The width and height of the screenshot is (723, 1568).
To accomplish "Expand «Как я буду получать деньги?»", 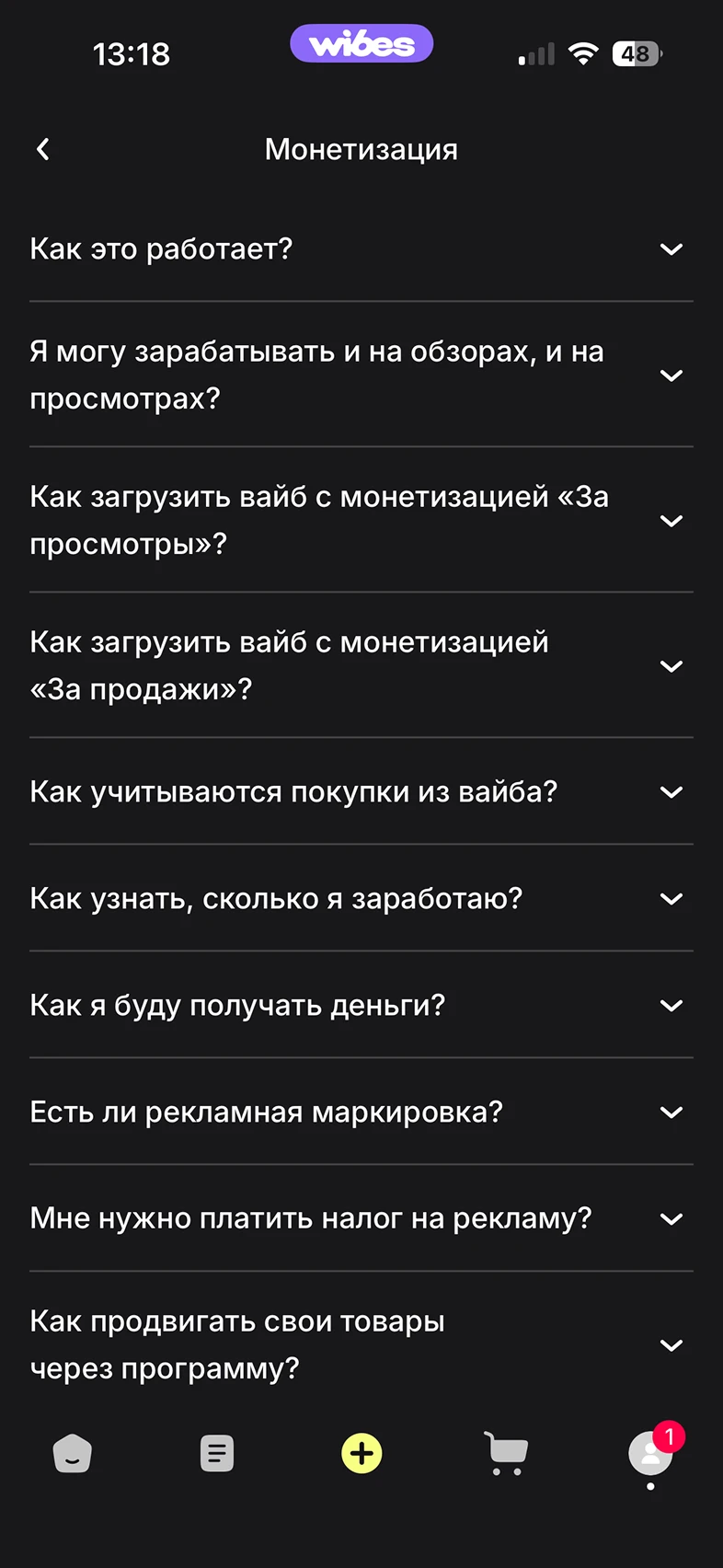I will [x=361, y=1005].
